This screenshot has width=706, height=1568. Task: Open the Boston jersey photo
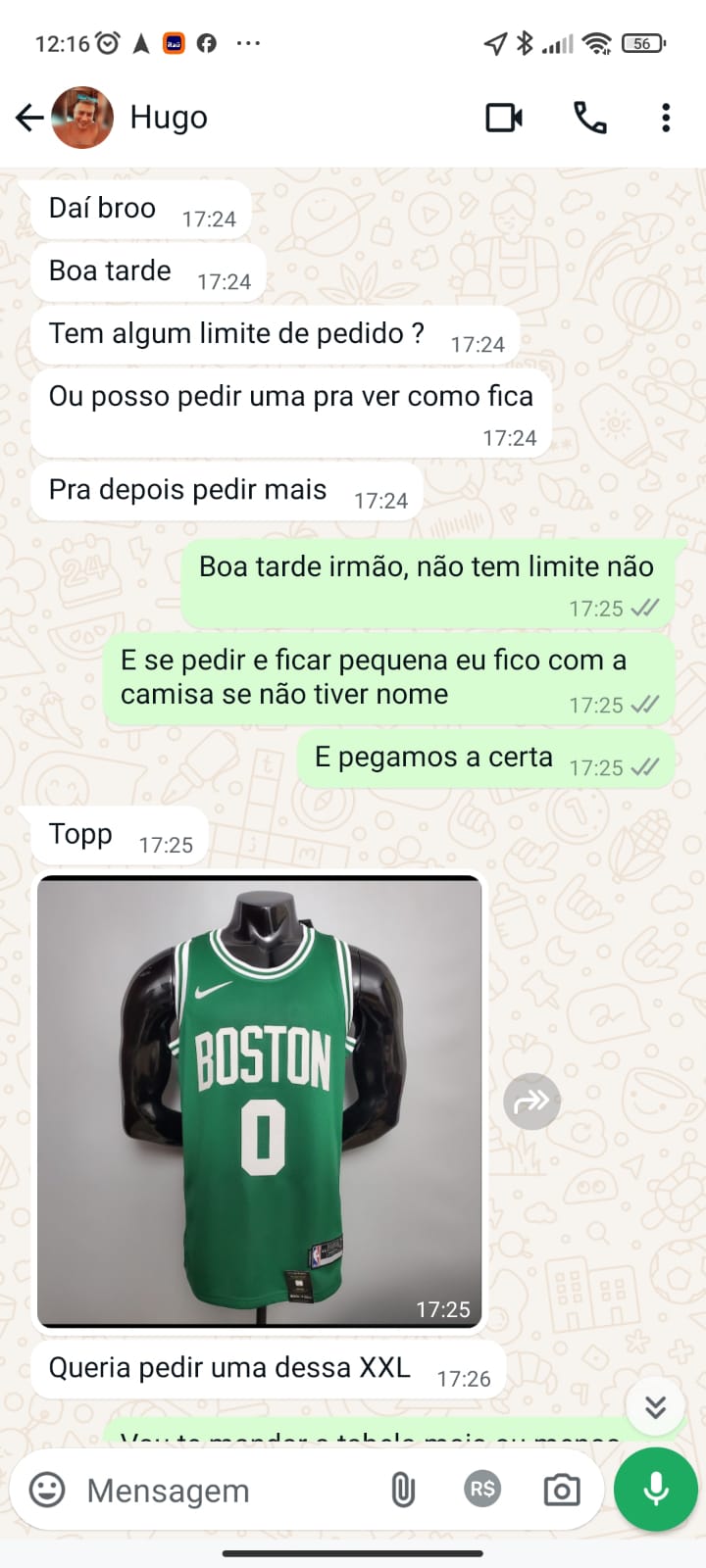pyautogui.click(x=260, y=1101)
